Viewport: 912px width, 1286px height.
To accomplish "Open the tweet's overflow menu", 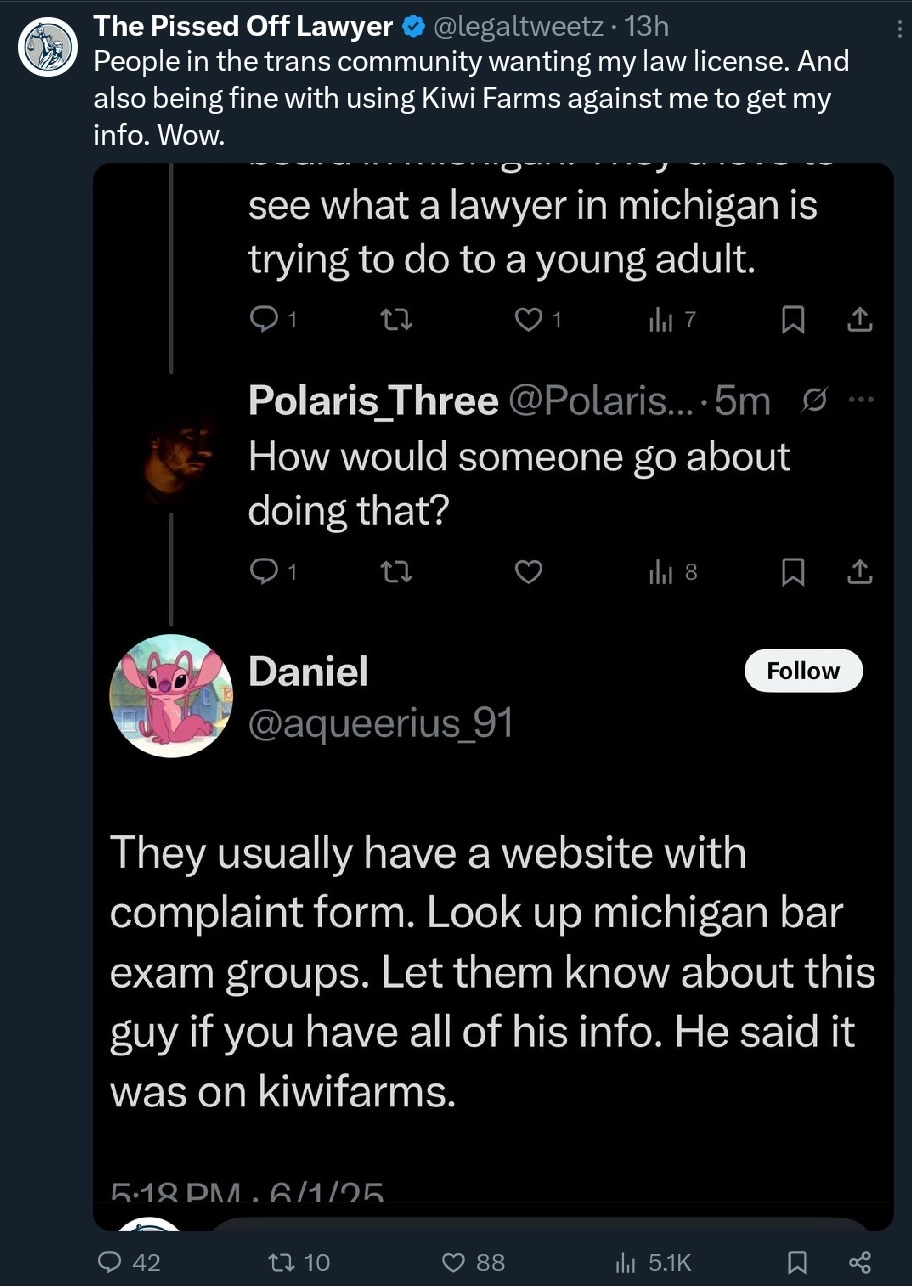I will pos(898,32).
